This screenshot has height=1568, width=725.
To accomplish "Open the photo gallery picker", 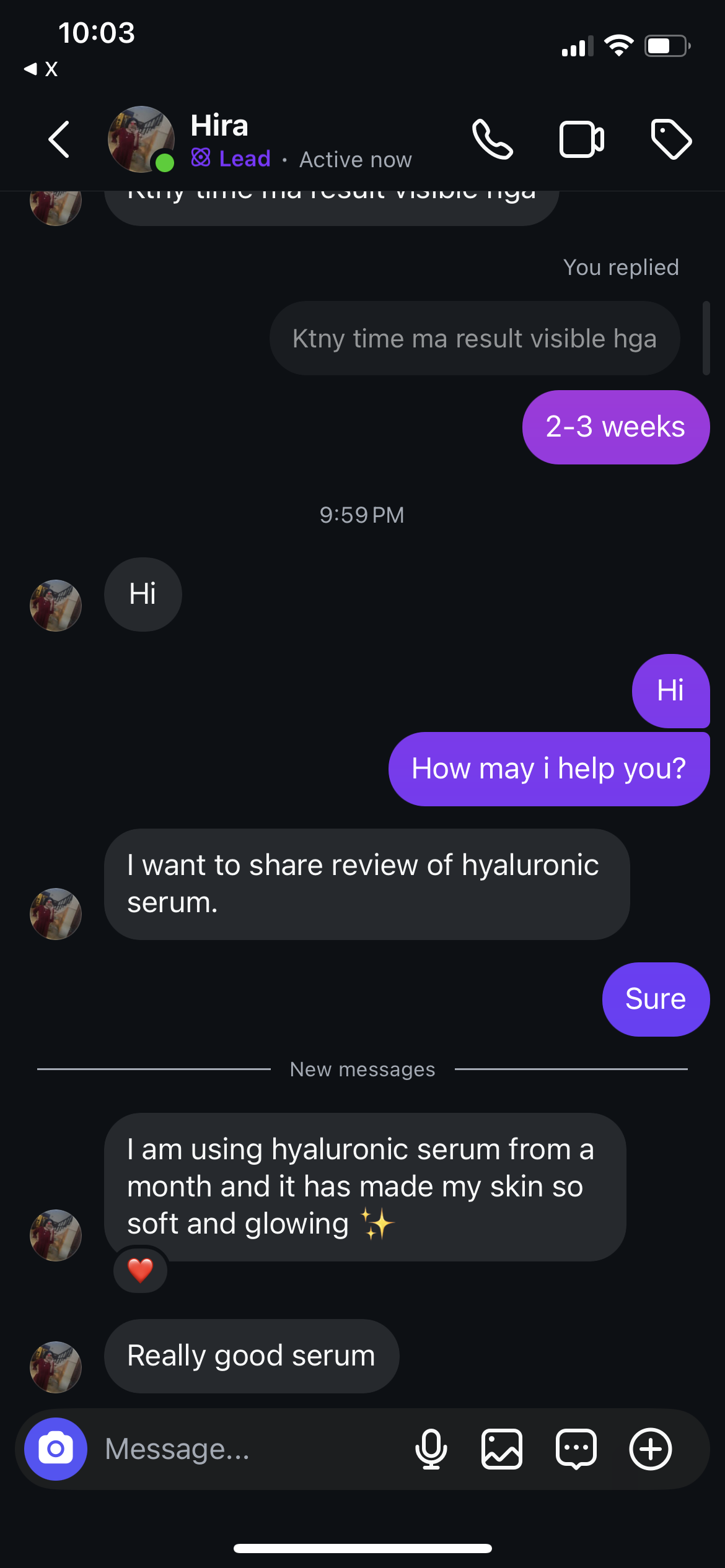I will click(502, 1449).
